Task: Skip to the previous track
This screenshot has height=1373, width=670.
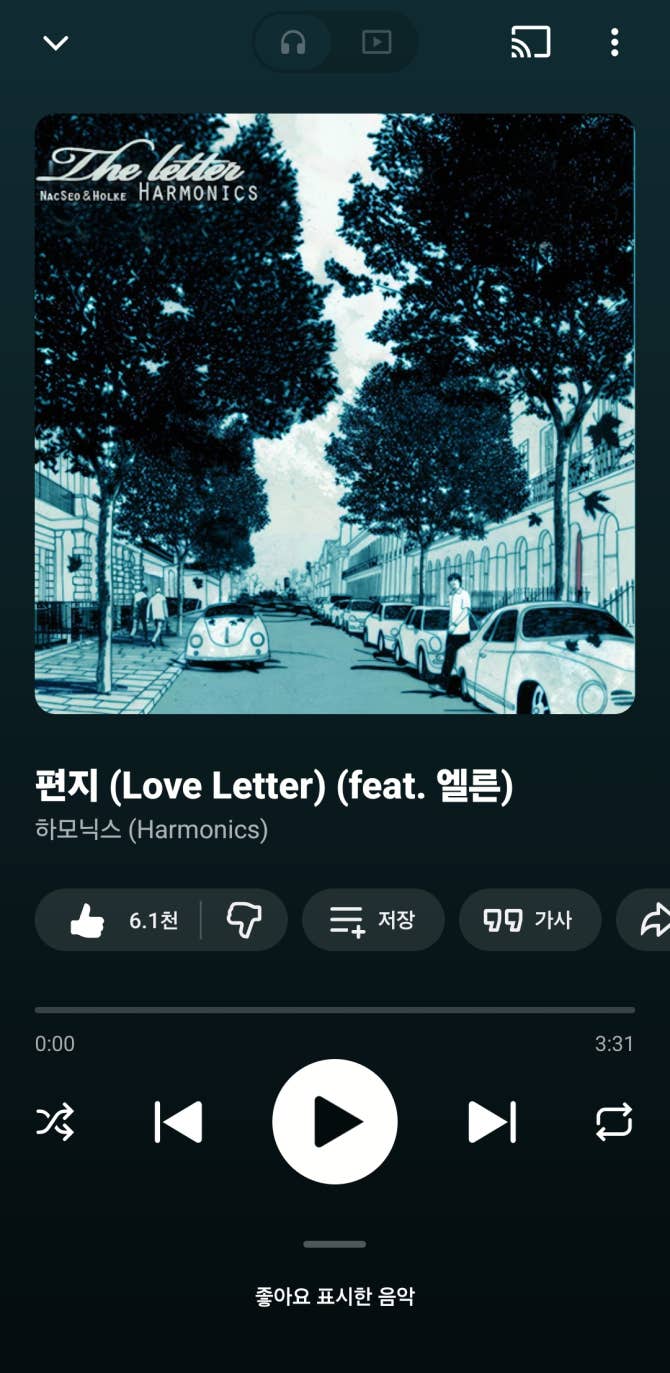Action: pyautogui.click(x=179, y=1122)
